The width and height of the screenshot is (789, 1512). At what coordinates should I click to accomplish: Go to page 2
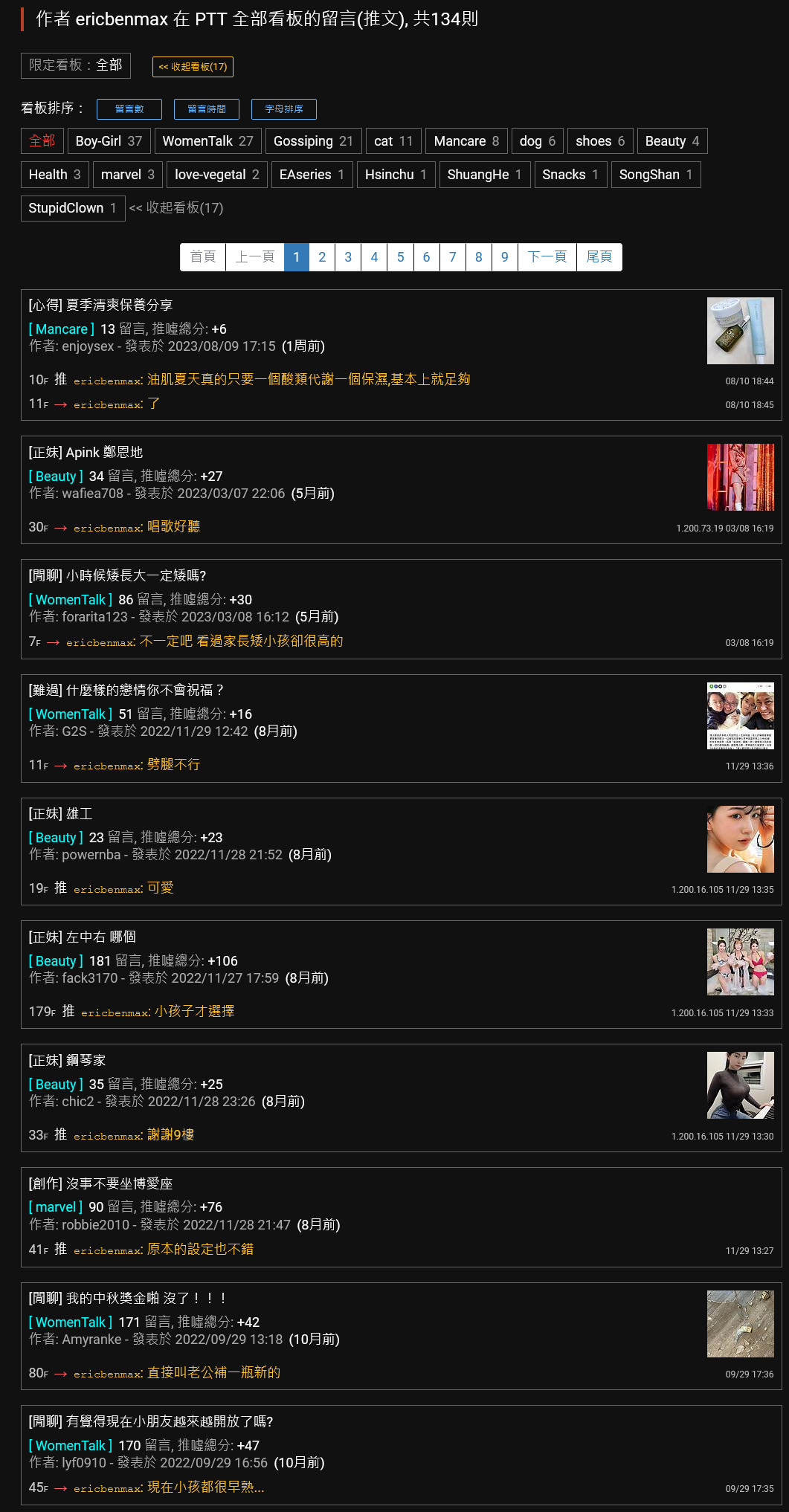click(322, 257)
